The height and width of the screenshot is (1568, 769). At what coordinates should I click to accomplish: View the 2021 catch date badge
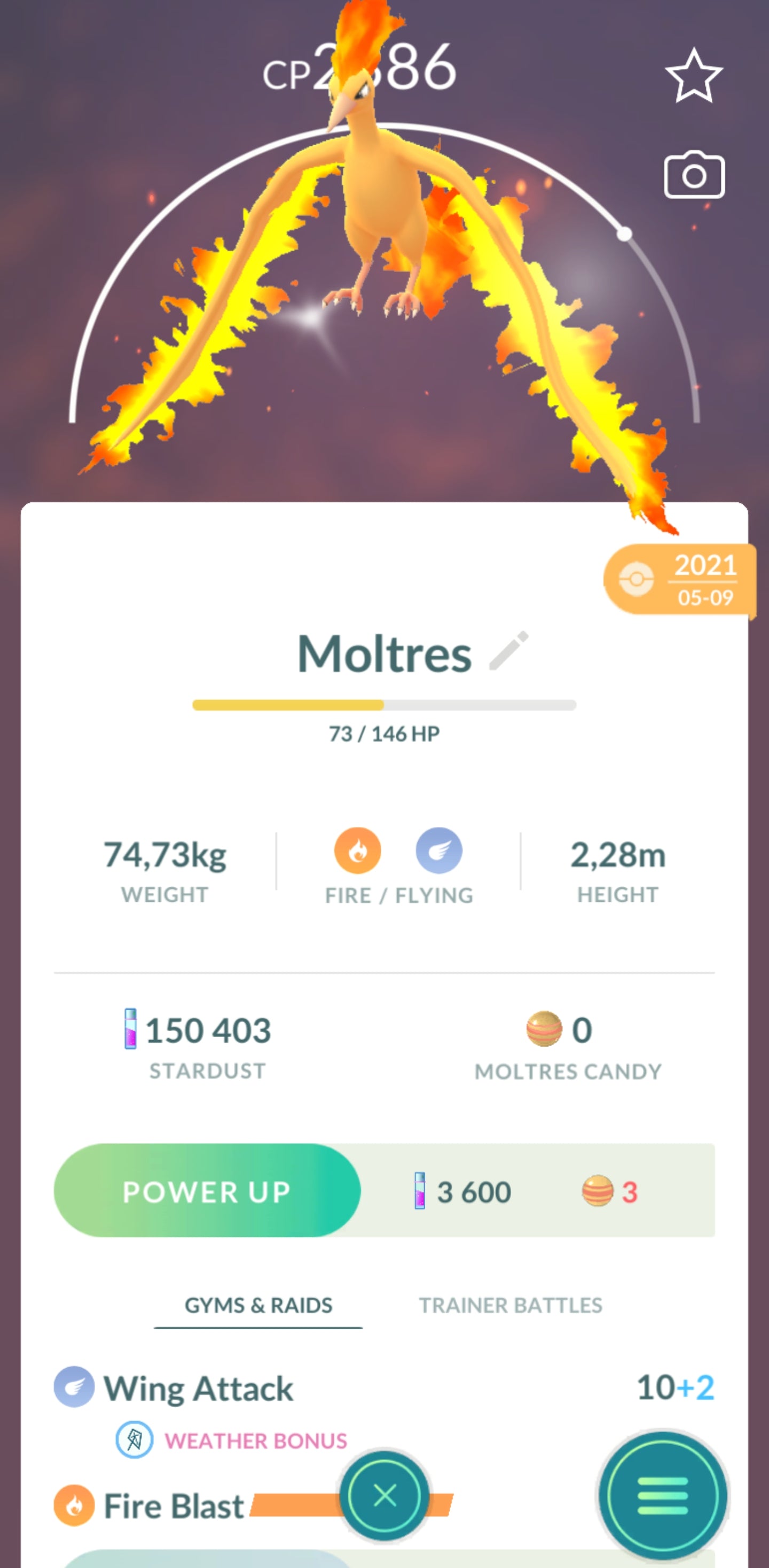click(679, 580)
